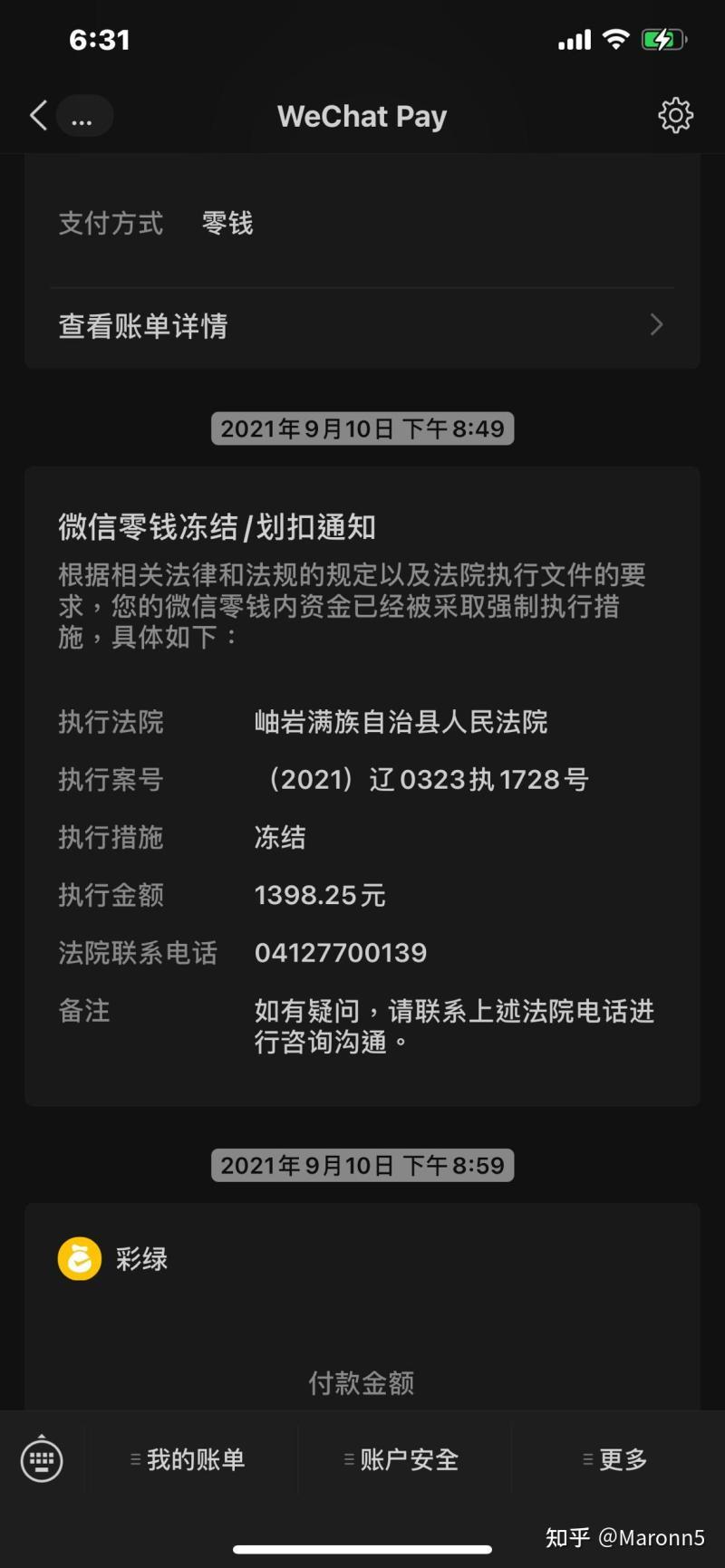Go back from WeChat Pay
Image resolution: width=725 pixels, height=1568 pixels.
[38, 116]
